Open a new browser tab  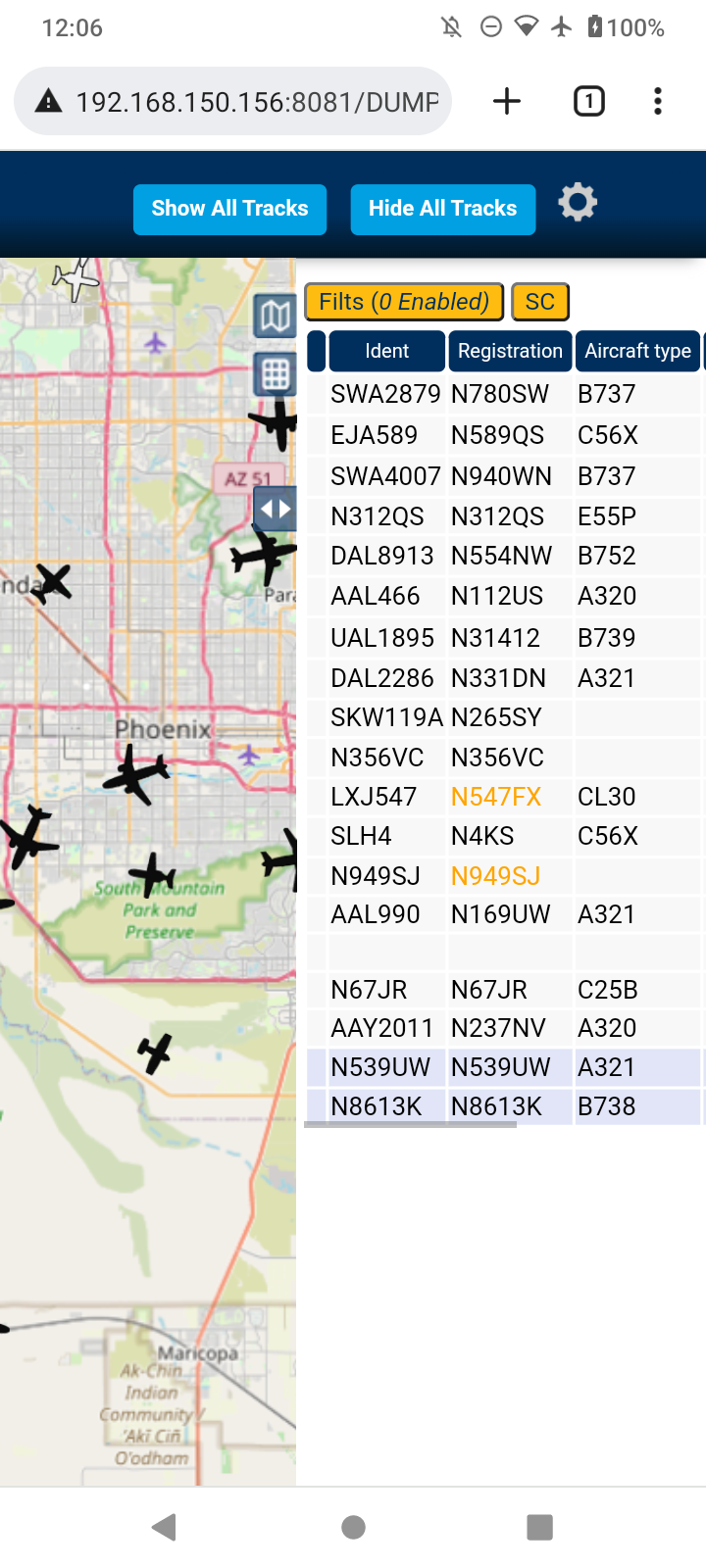(507, 101)
